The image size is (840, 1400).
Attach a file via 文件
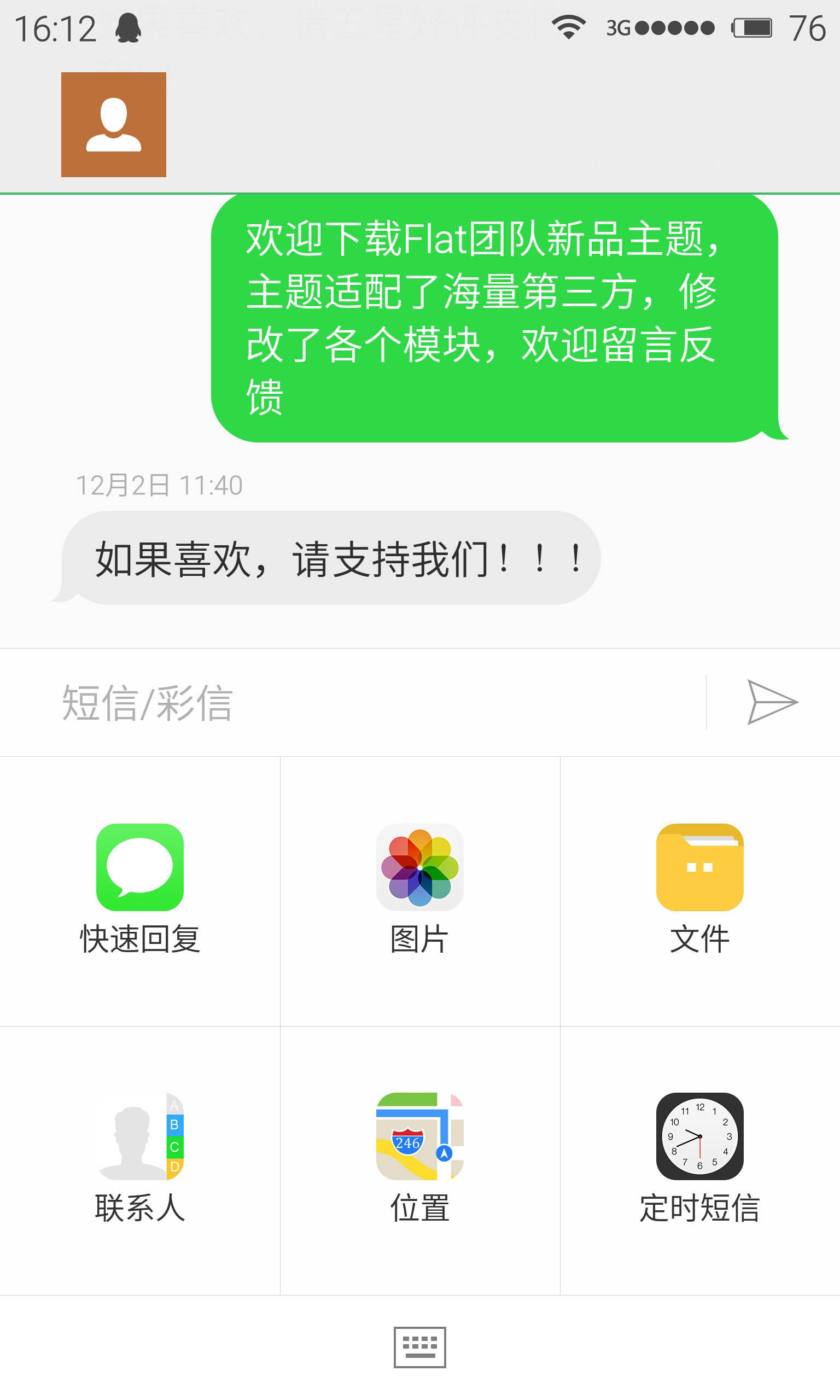(x=700, y=891)
